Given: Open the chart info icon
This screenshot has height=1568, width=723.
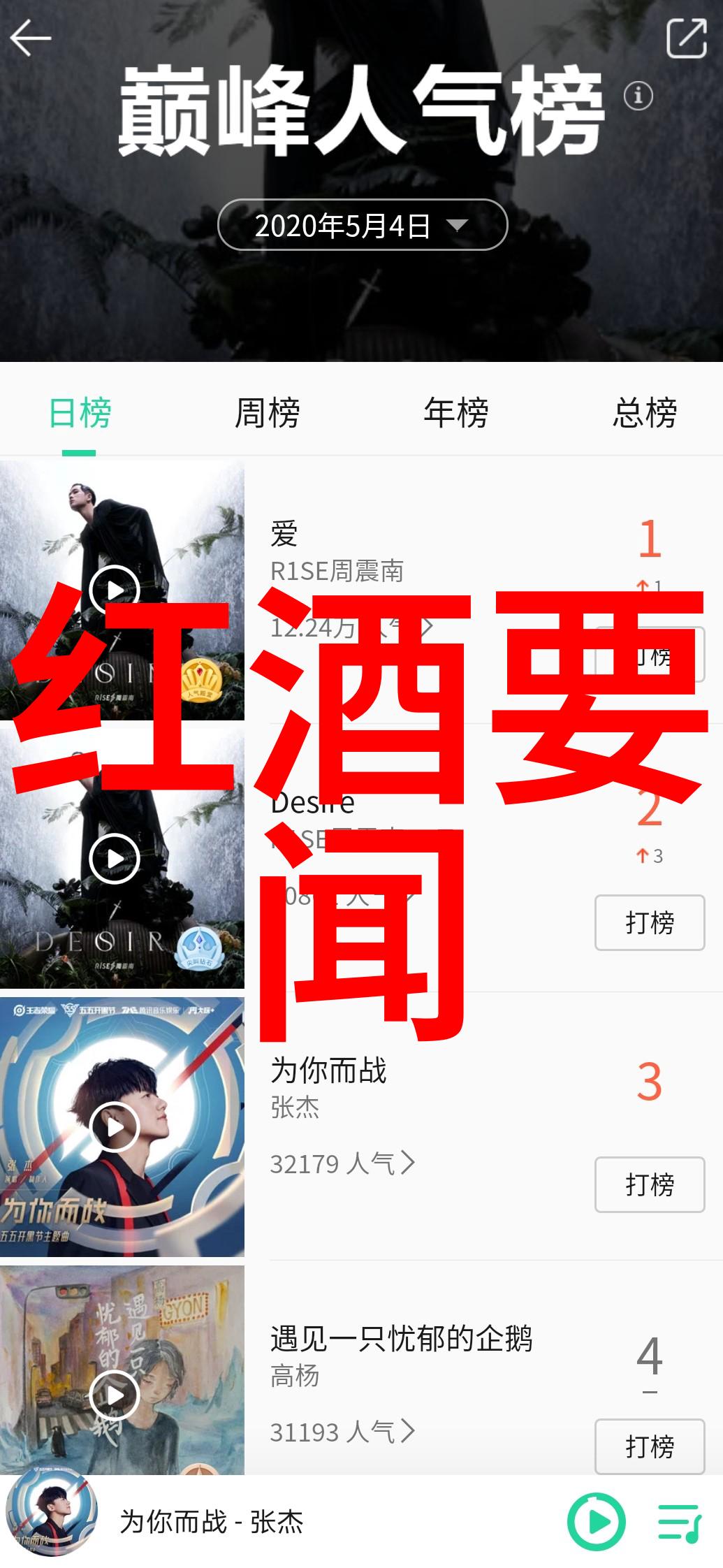Looking at the screenshot, I should pos(638,96).
